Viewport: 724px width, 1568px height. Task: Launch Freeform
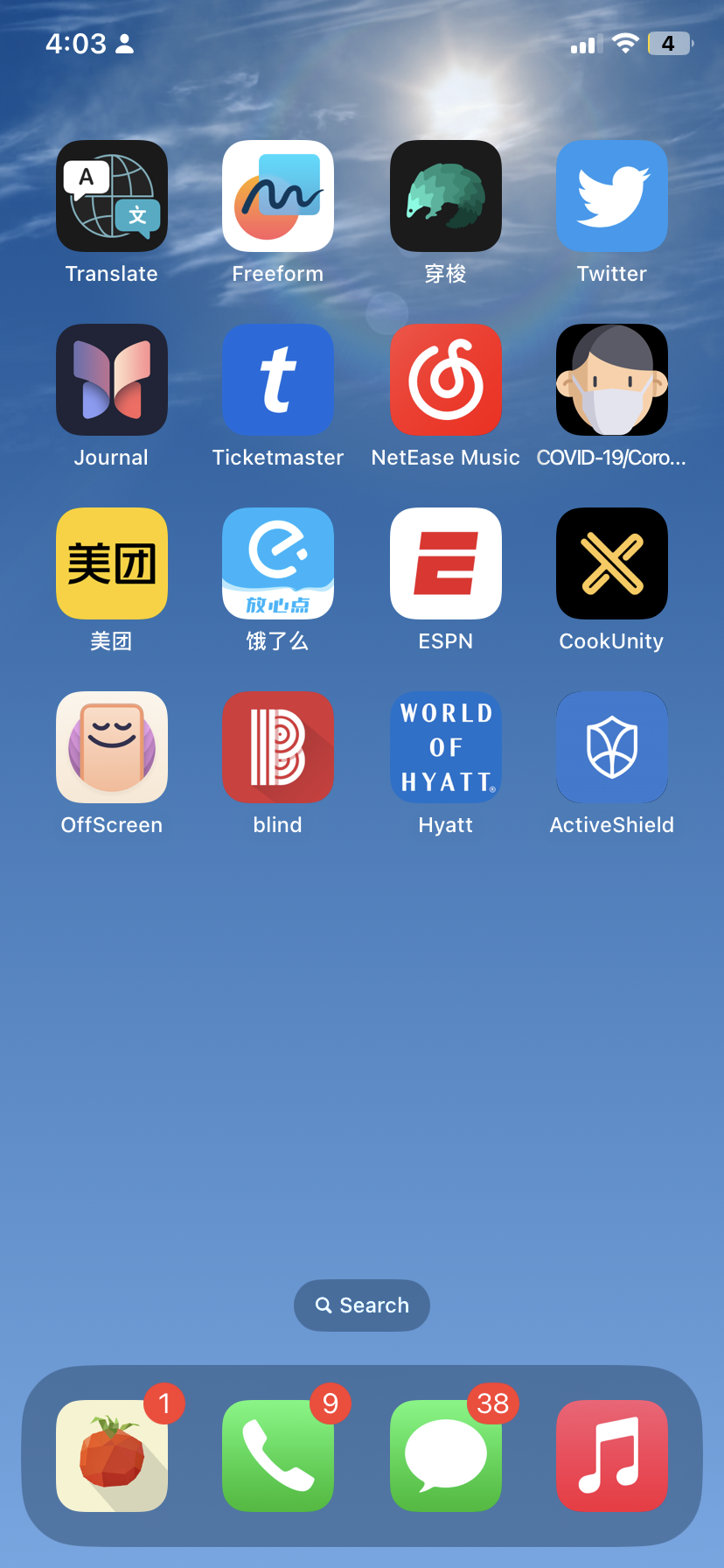click(x=277, y=196)
